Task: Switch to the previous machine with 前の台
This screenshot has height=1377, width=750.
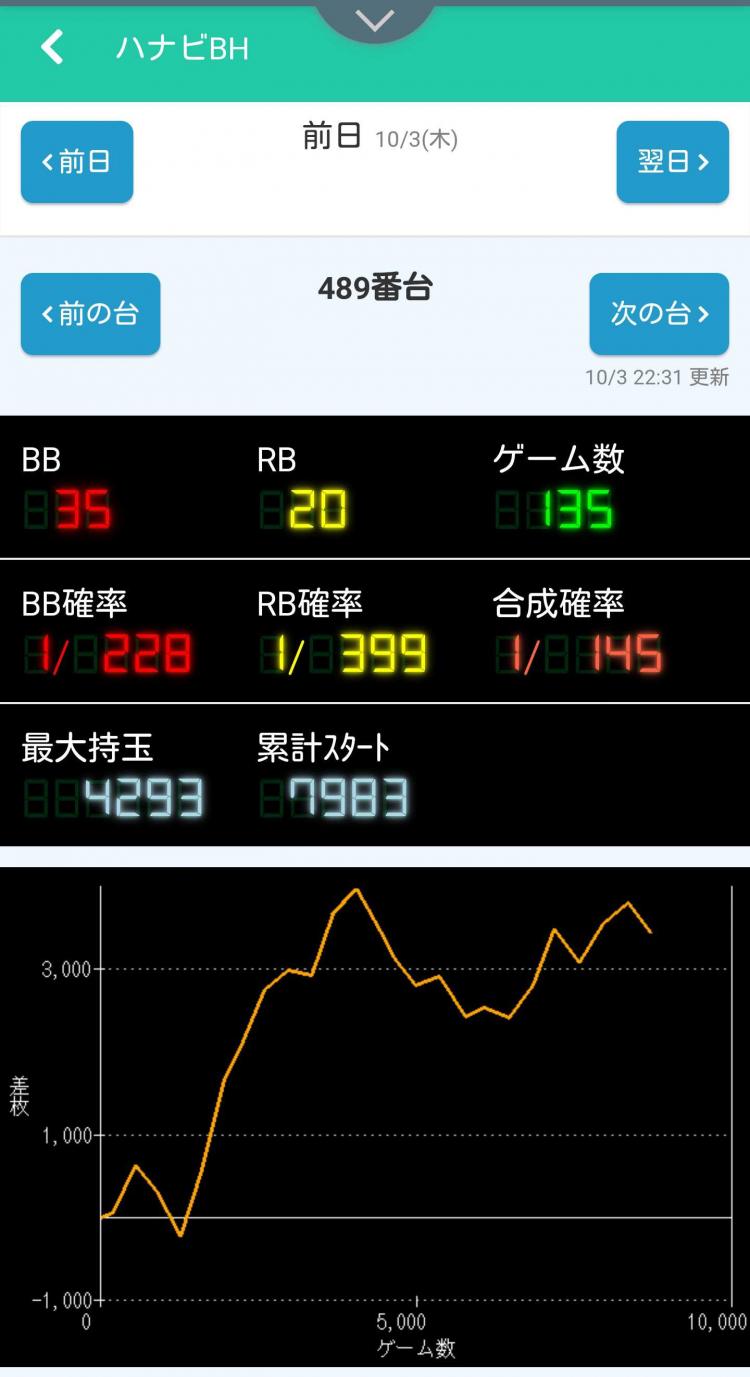Action: (90, 314)
